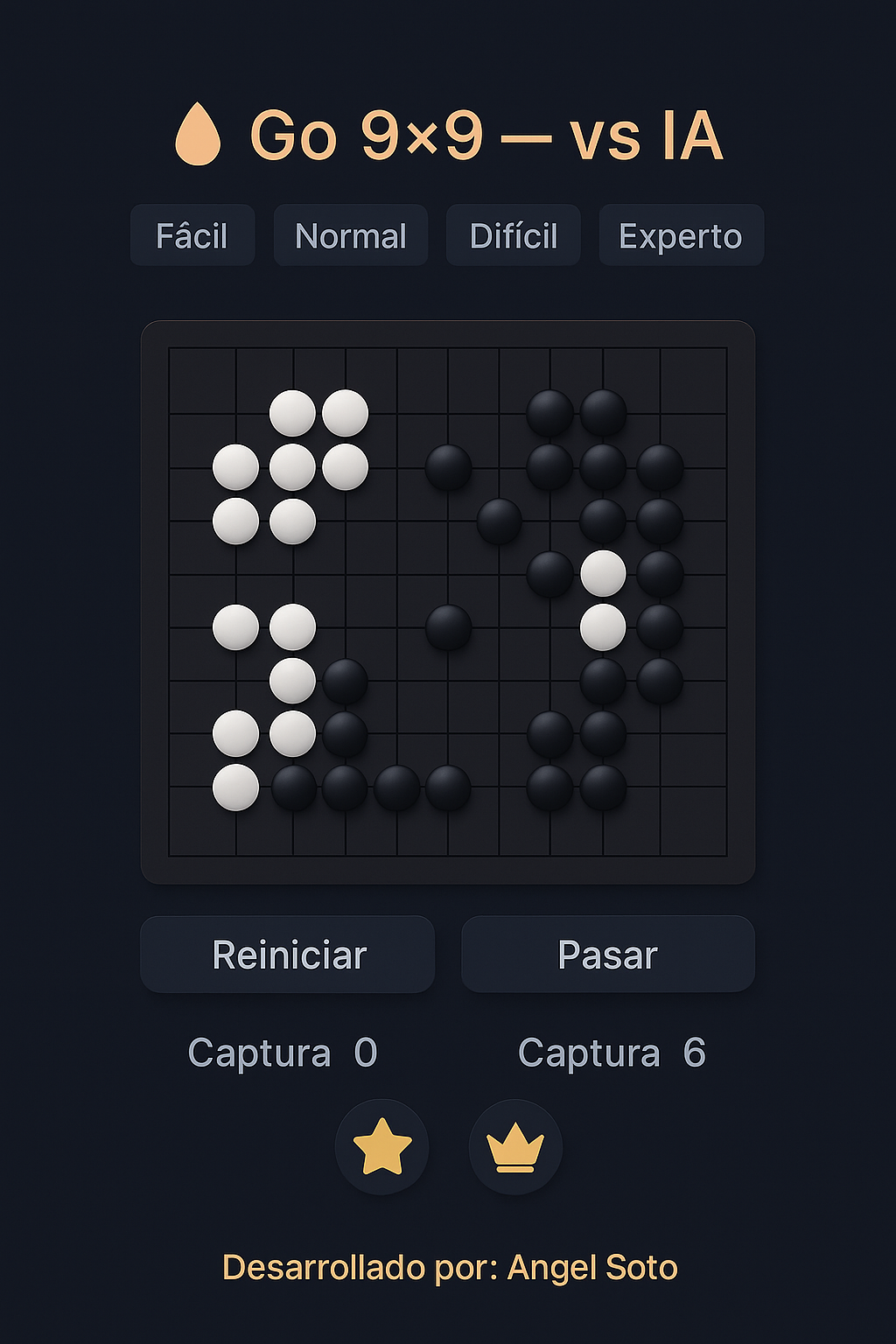
Task: Open the star button
Action: pos(382,1148)
